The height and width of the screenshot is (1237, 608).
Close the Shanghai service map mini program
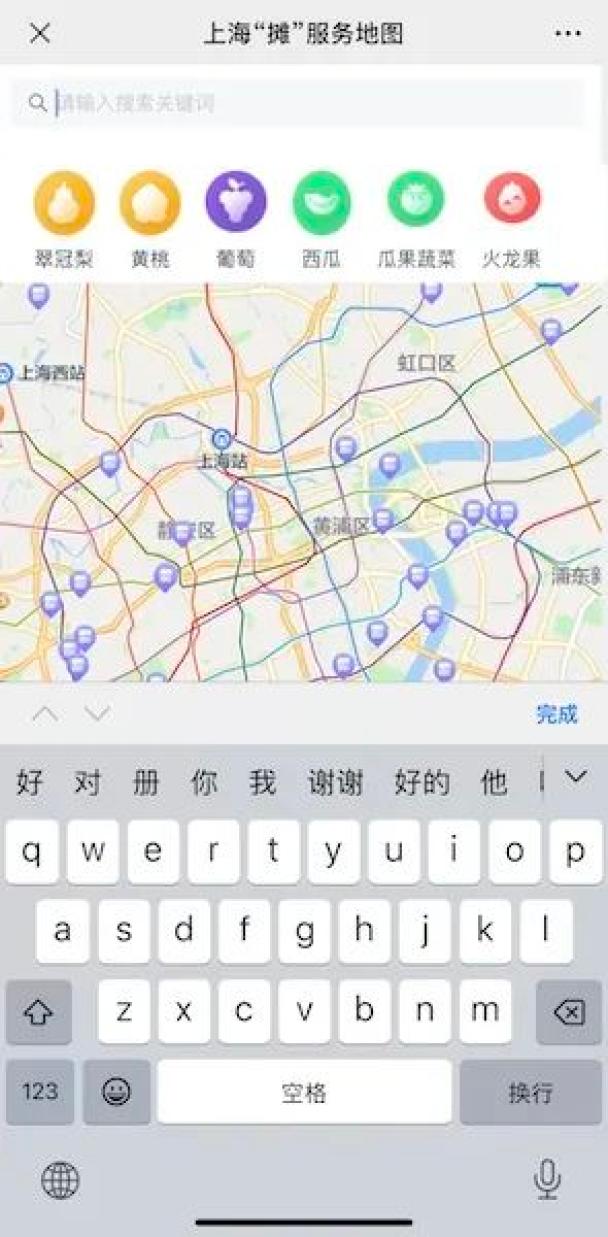point(40,33)
